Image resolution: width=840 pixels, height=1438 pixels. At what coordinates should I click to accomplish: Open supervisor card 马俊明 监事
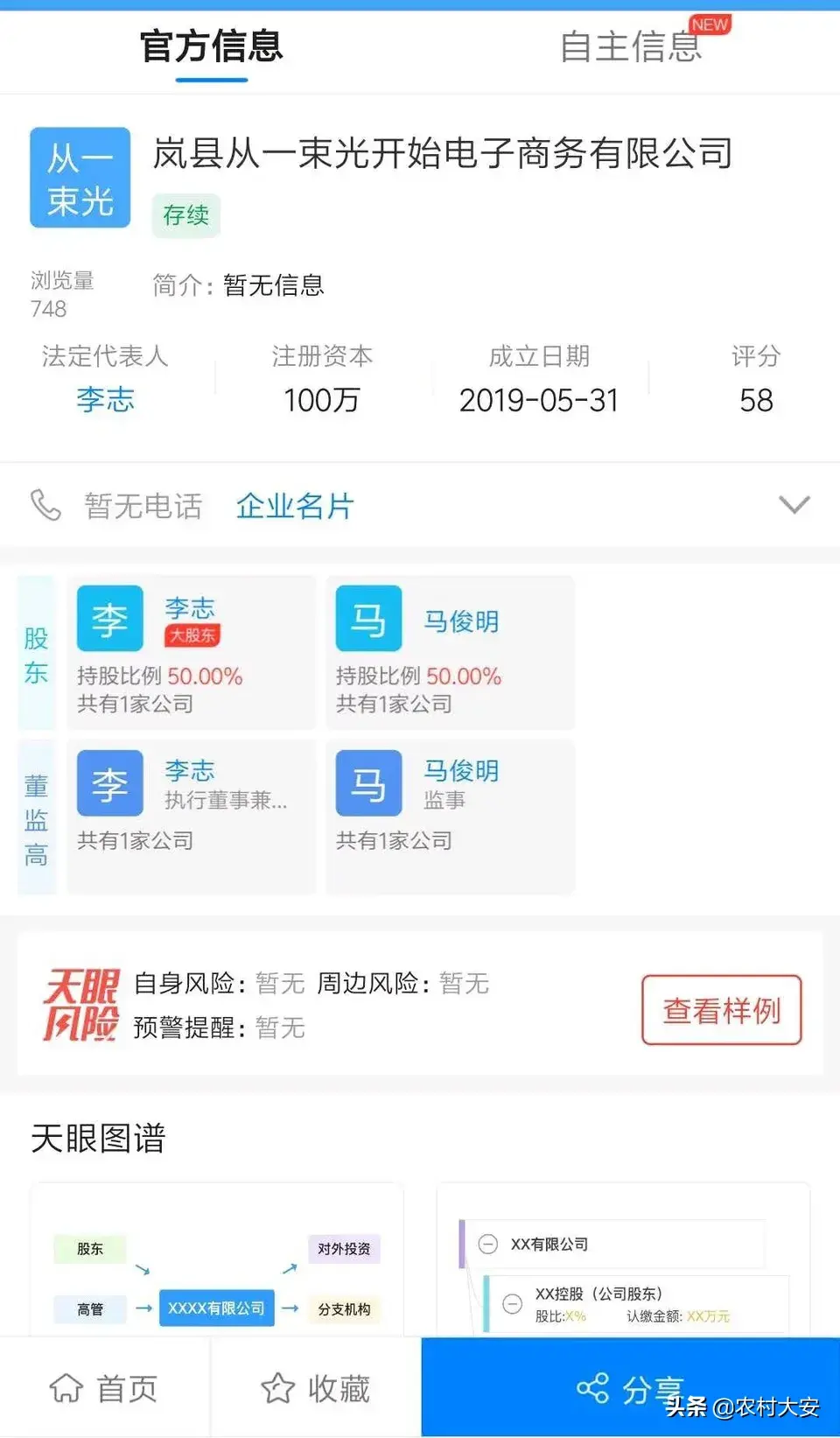(450, 816)
